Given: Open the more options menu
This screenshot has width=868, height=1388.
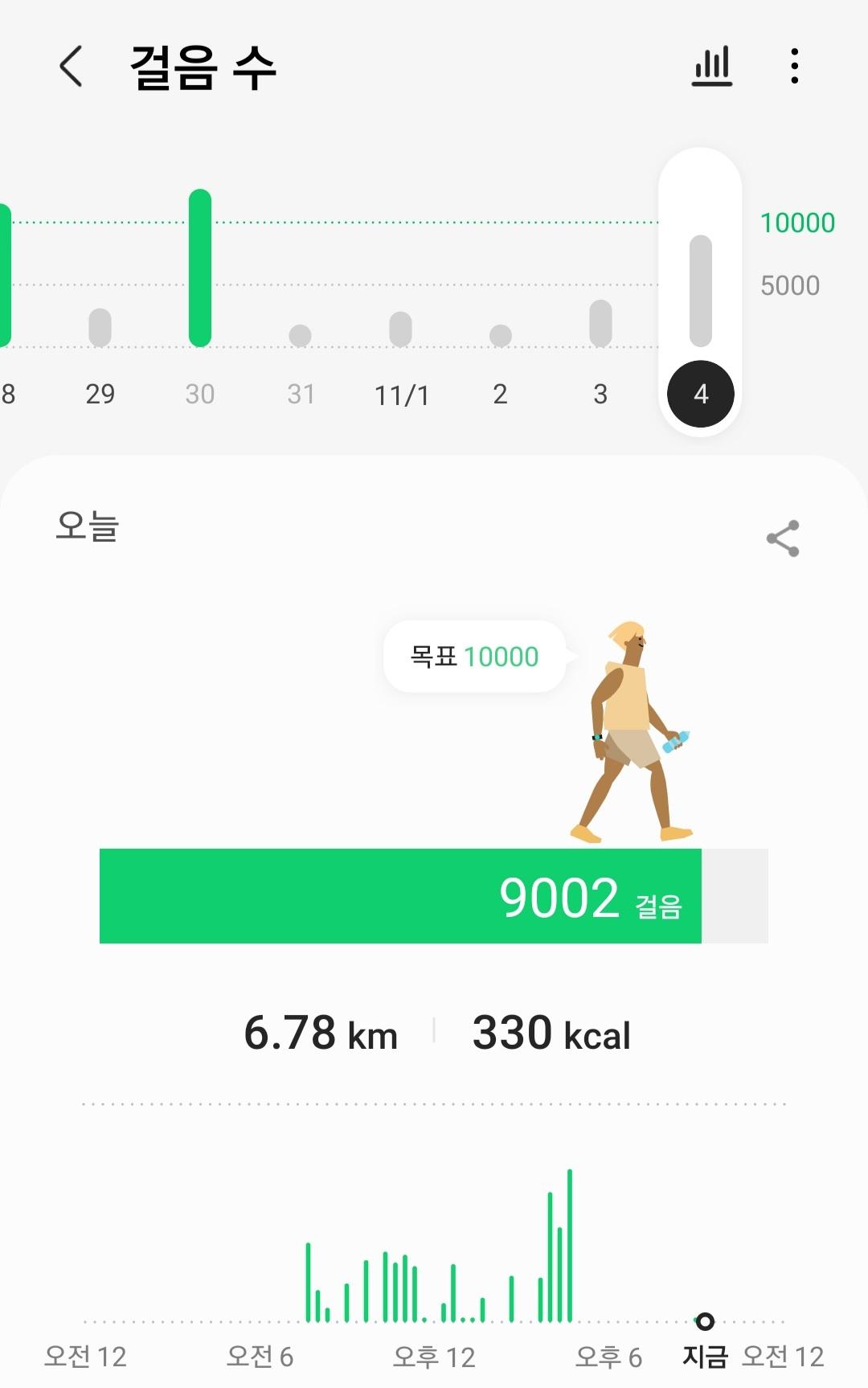Looking at the screenshot, I should [x=794, y=66].
